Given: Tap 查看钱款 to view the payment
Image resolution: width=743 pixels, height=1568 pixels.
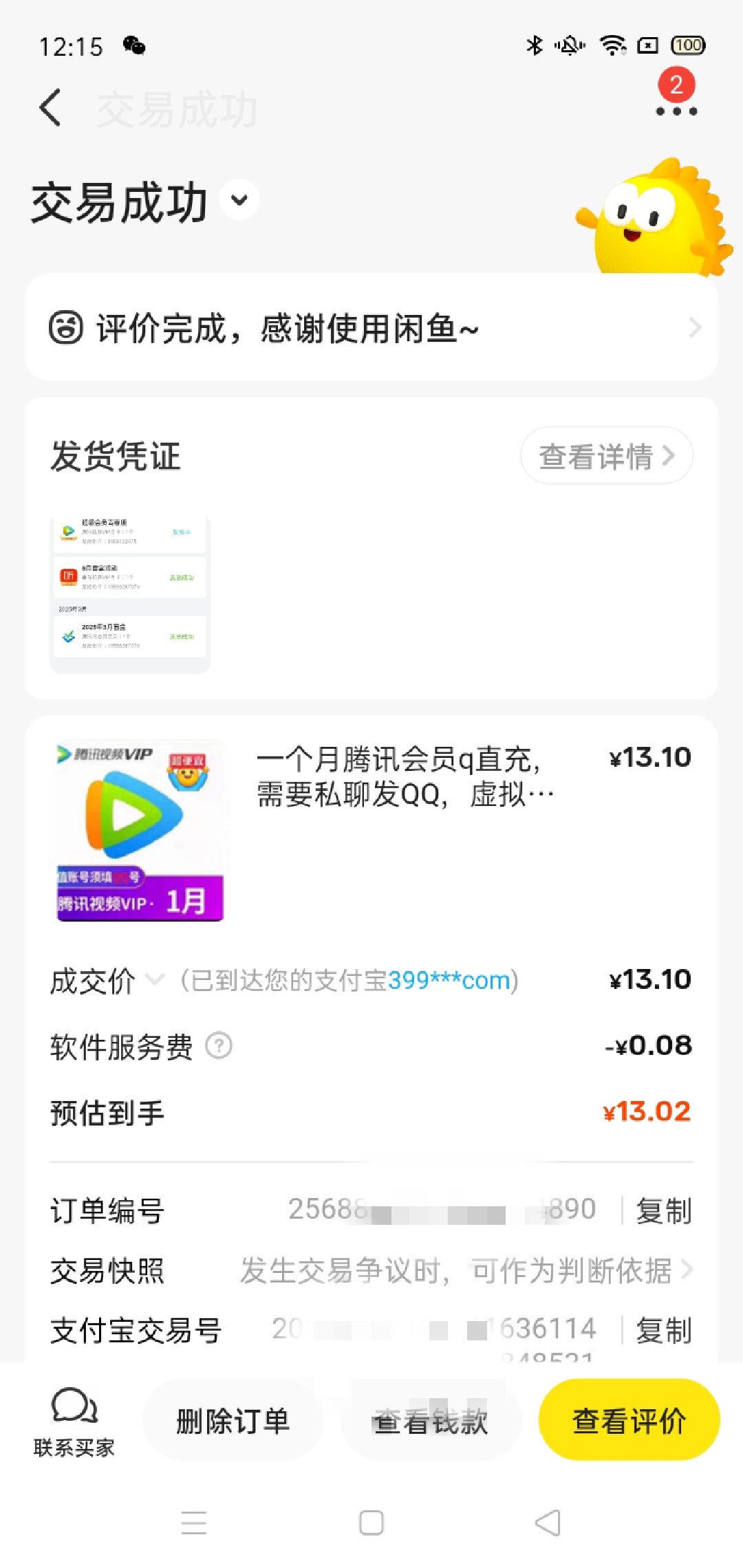Looking at the screenshot, I should [431, 1421].
